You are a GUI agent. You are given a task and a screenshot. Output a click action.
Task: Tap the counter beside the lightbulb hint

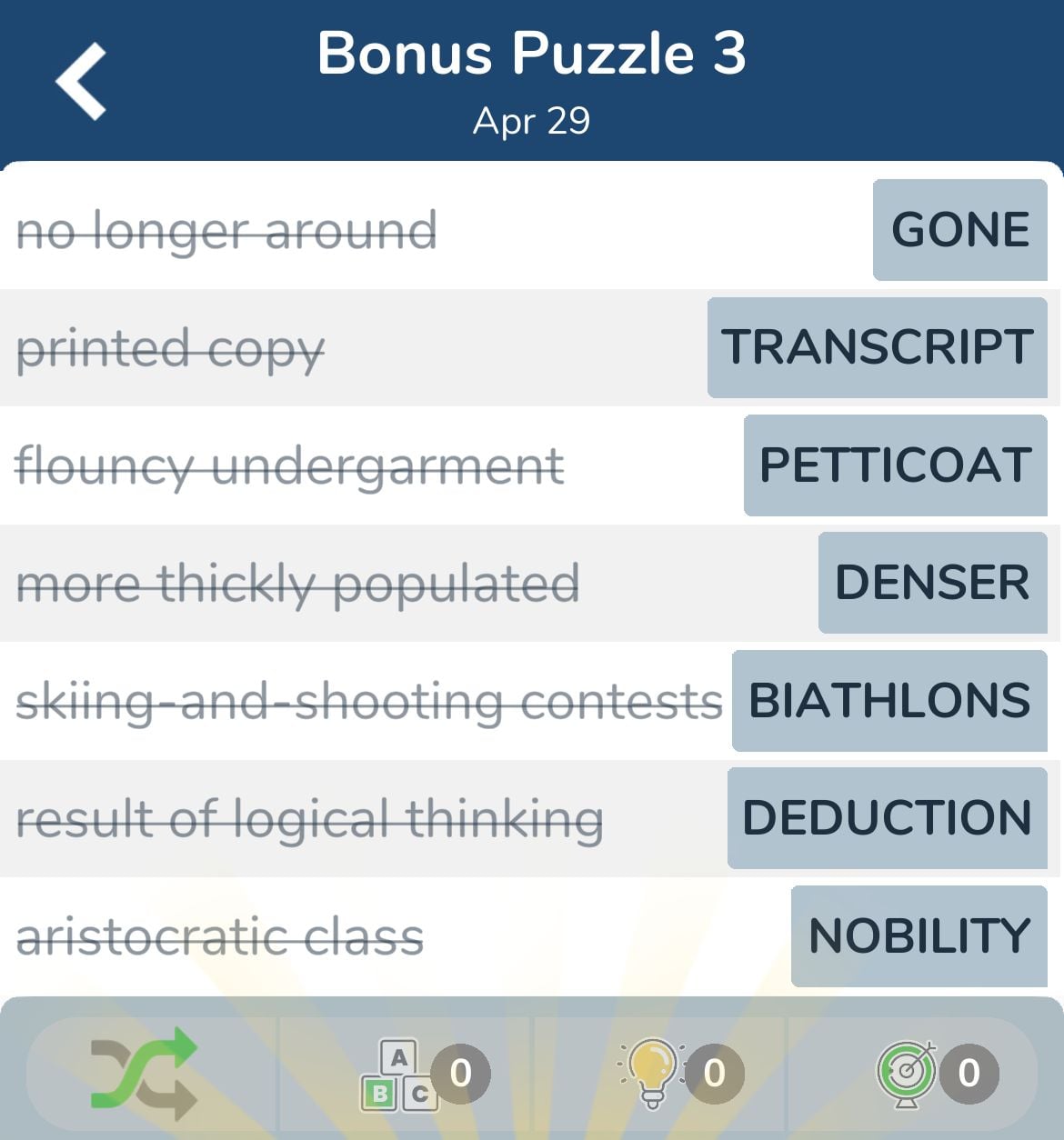click(x=714, y=1073)
